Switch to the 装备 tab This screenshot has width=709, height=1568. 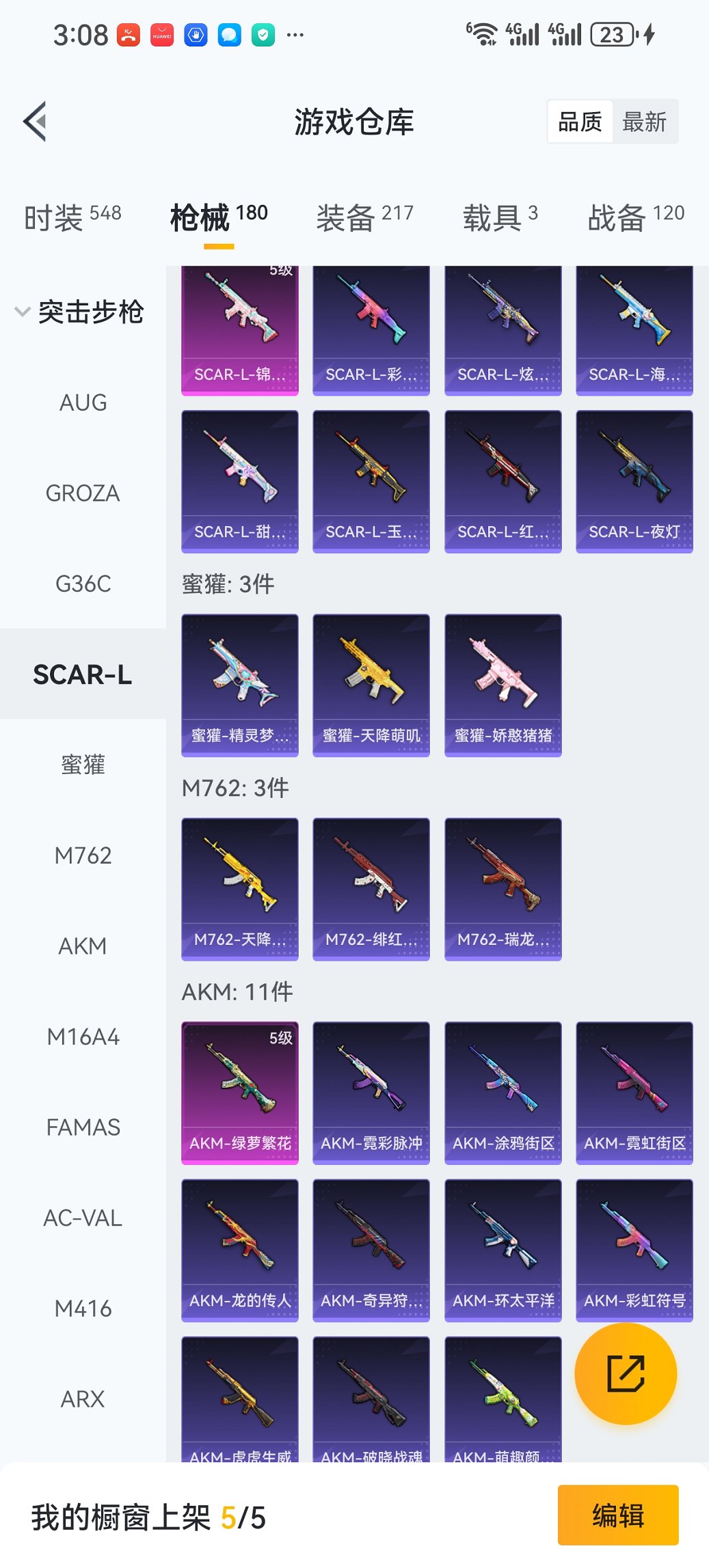[364, 217]
